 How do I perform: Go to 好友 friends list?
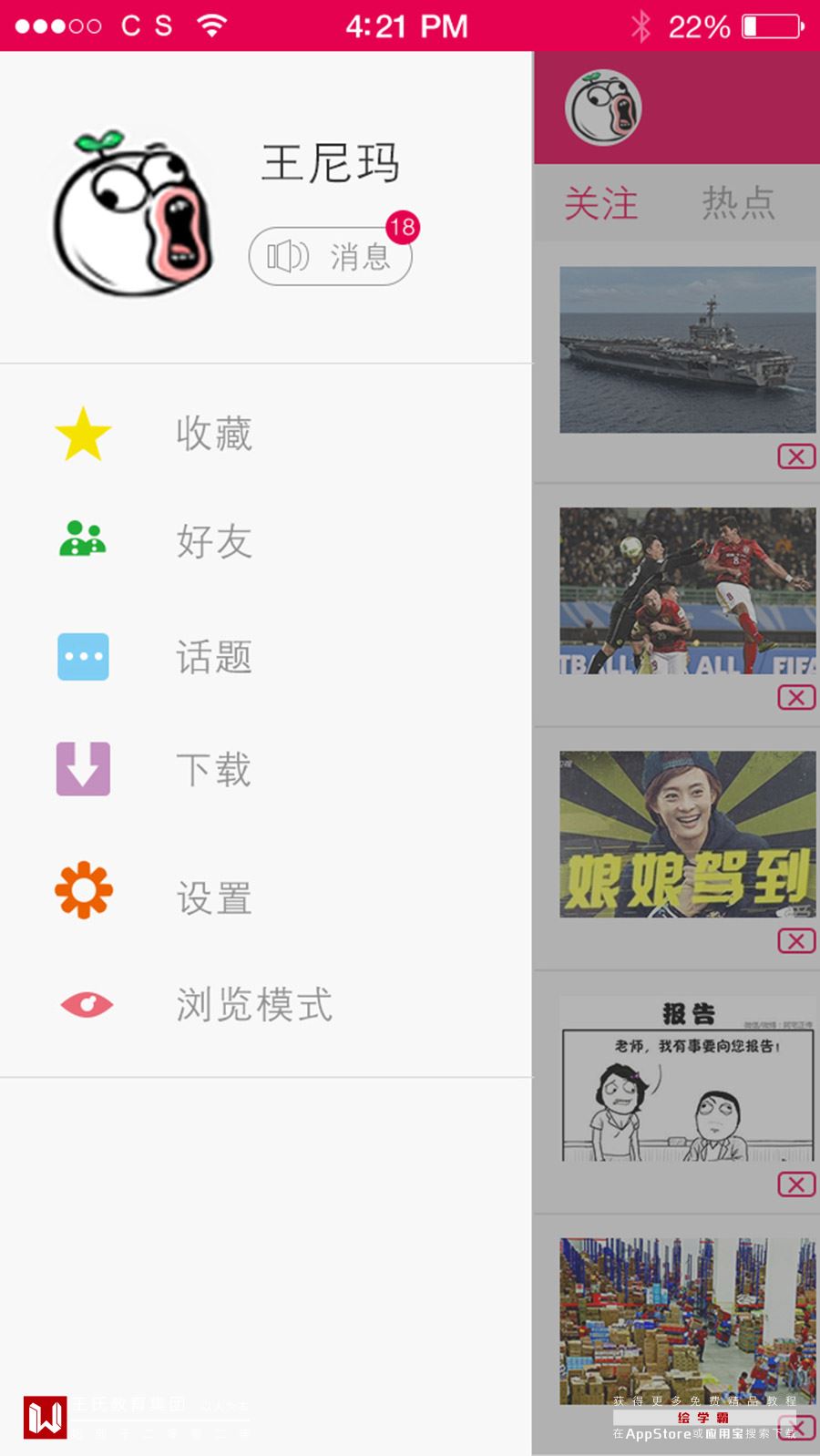click(213, 541)
